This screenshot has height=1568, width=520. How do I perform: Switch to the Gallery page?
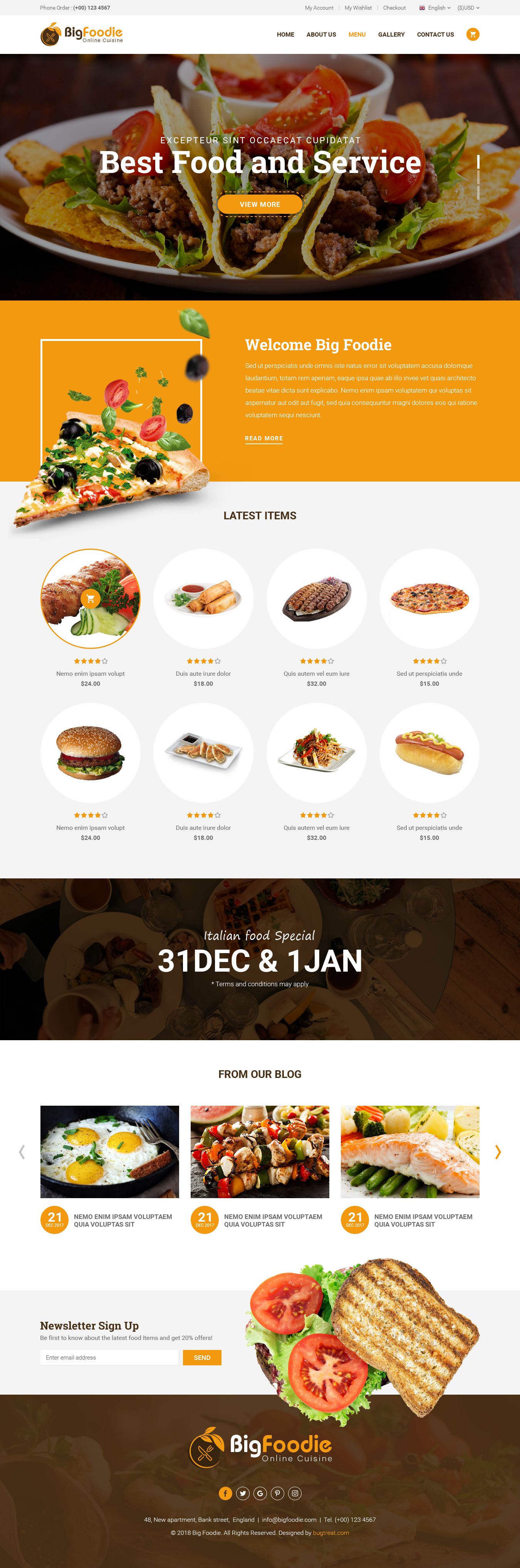click(x=391, y=35)
